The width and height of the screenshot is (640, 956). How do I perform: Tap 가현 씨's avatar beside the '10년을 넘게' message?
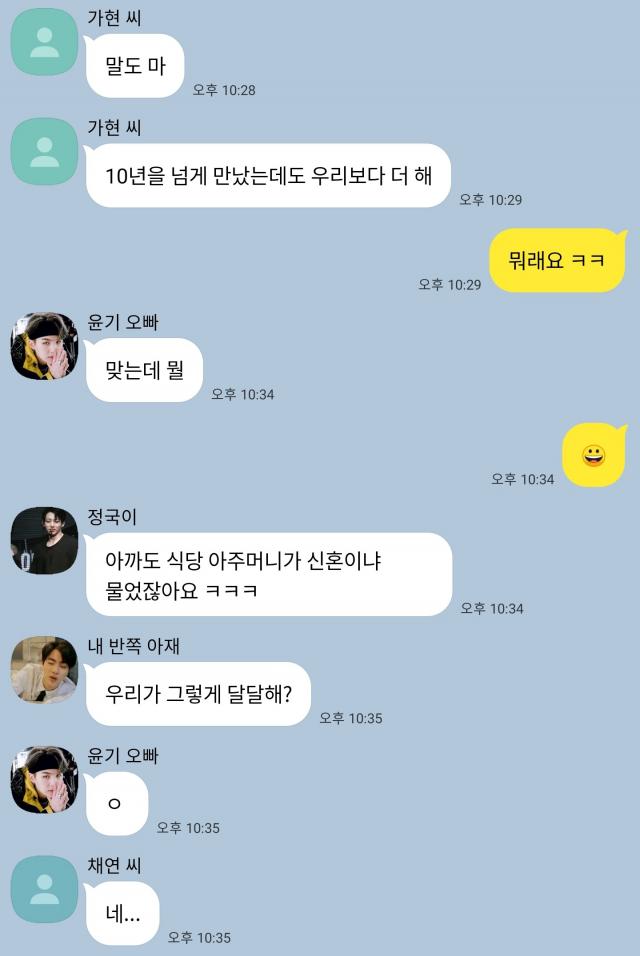coord(44,151)
